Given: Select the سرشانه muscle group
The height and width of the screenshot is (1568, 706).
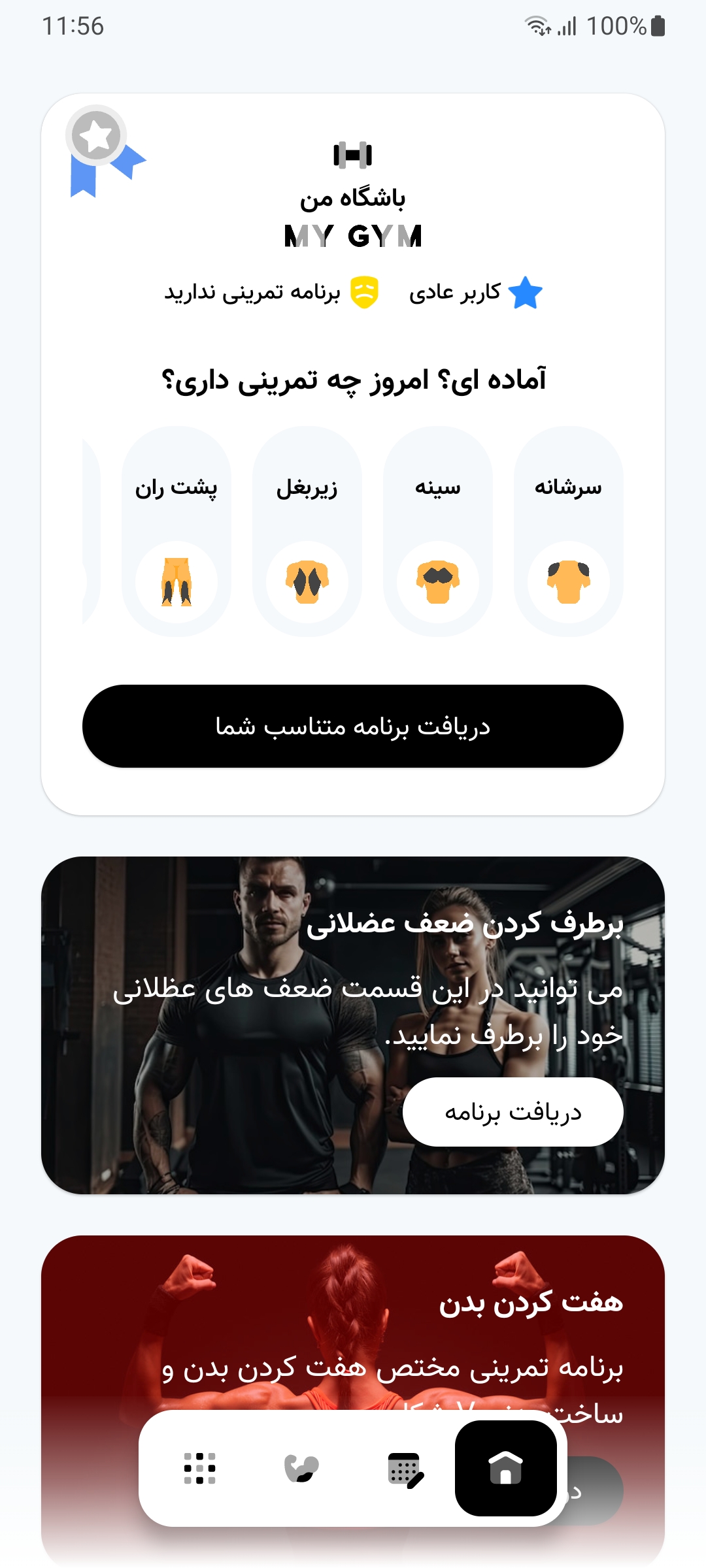Looking at the screenshot, I should (568, 531).
